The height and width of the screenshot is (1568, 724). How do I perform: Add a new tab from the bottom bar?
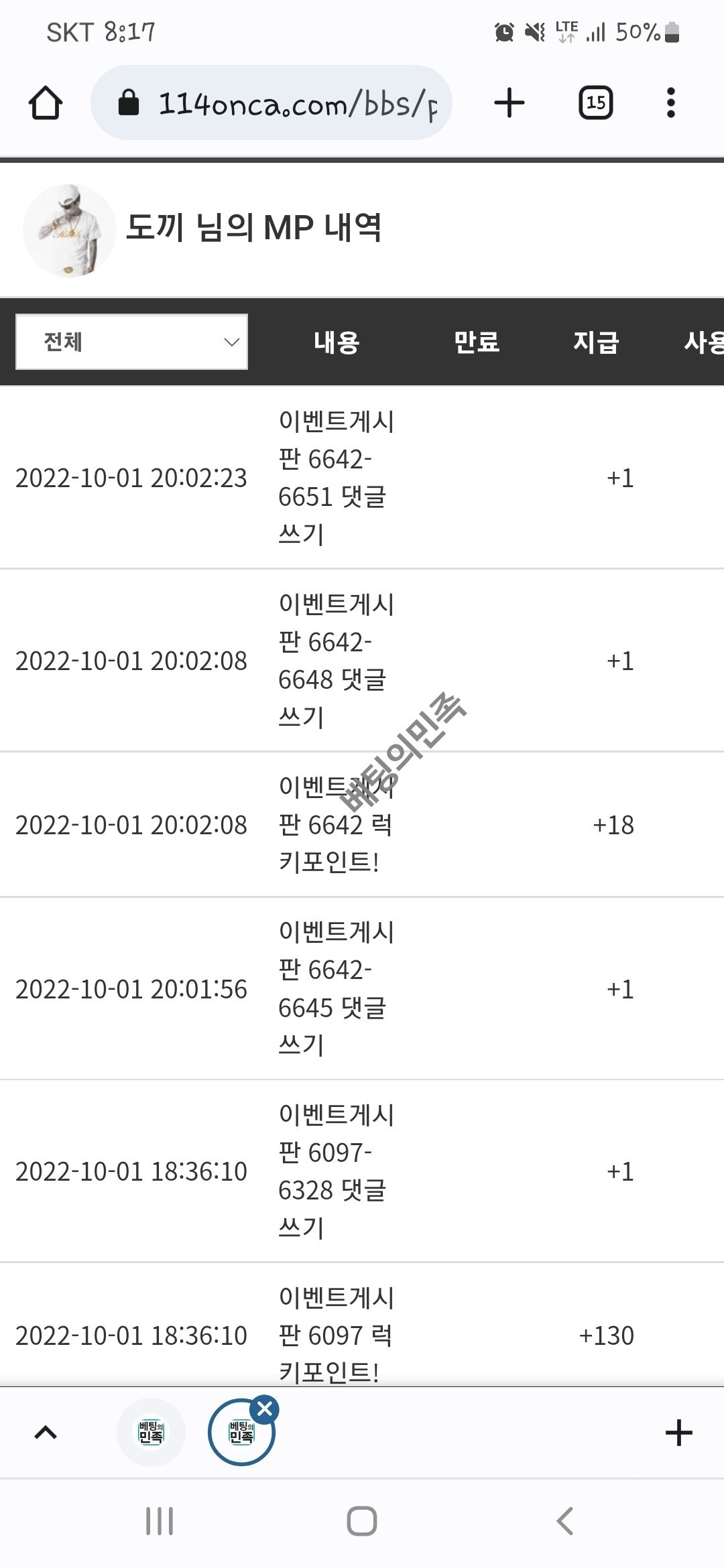click(678, 1433)
